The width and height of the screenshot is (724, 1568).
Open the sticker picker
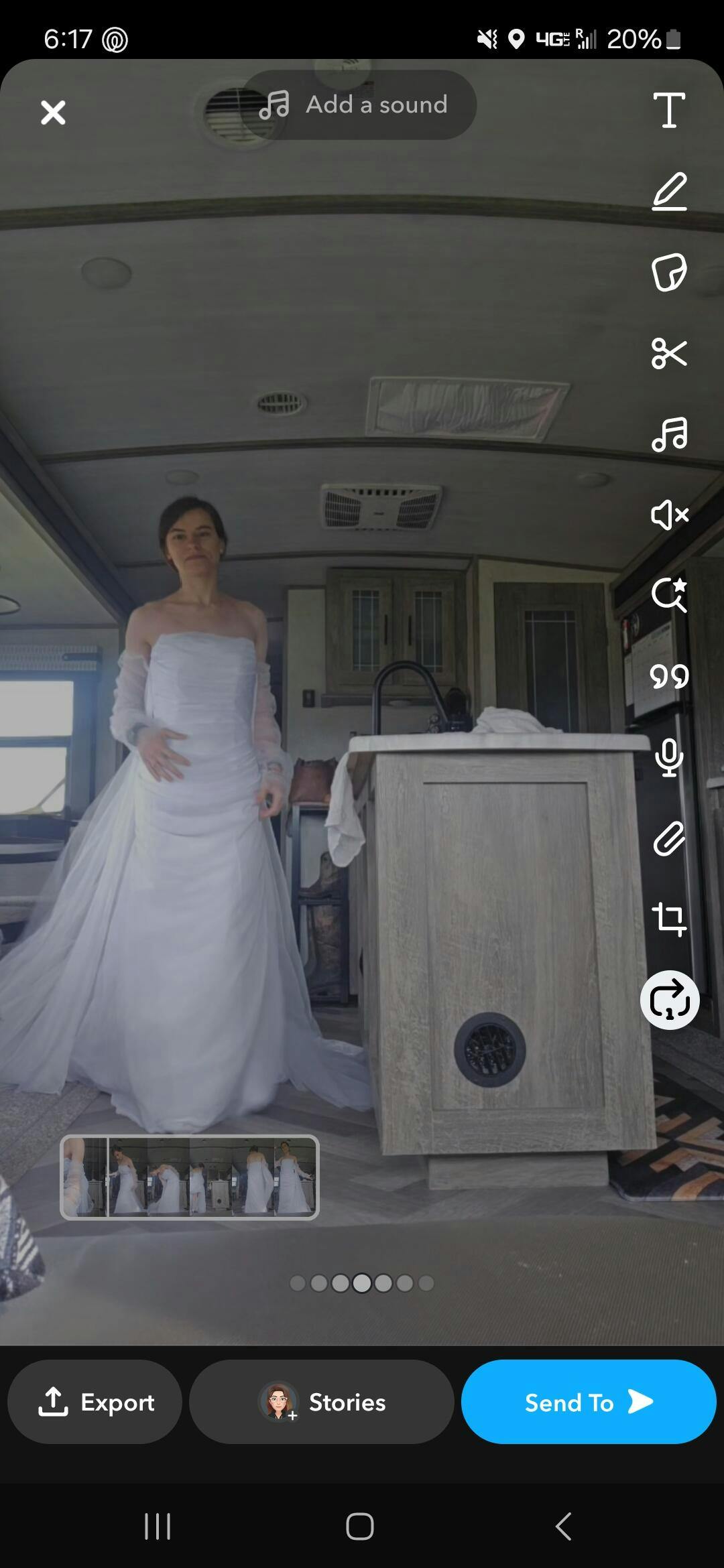coord(669,273)
